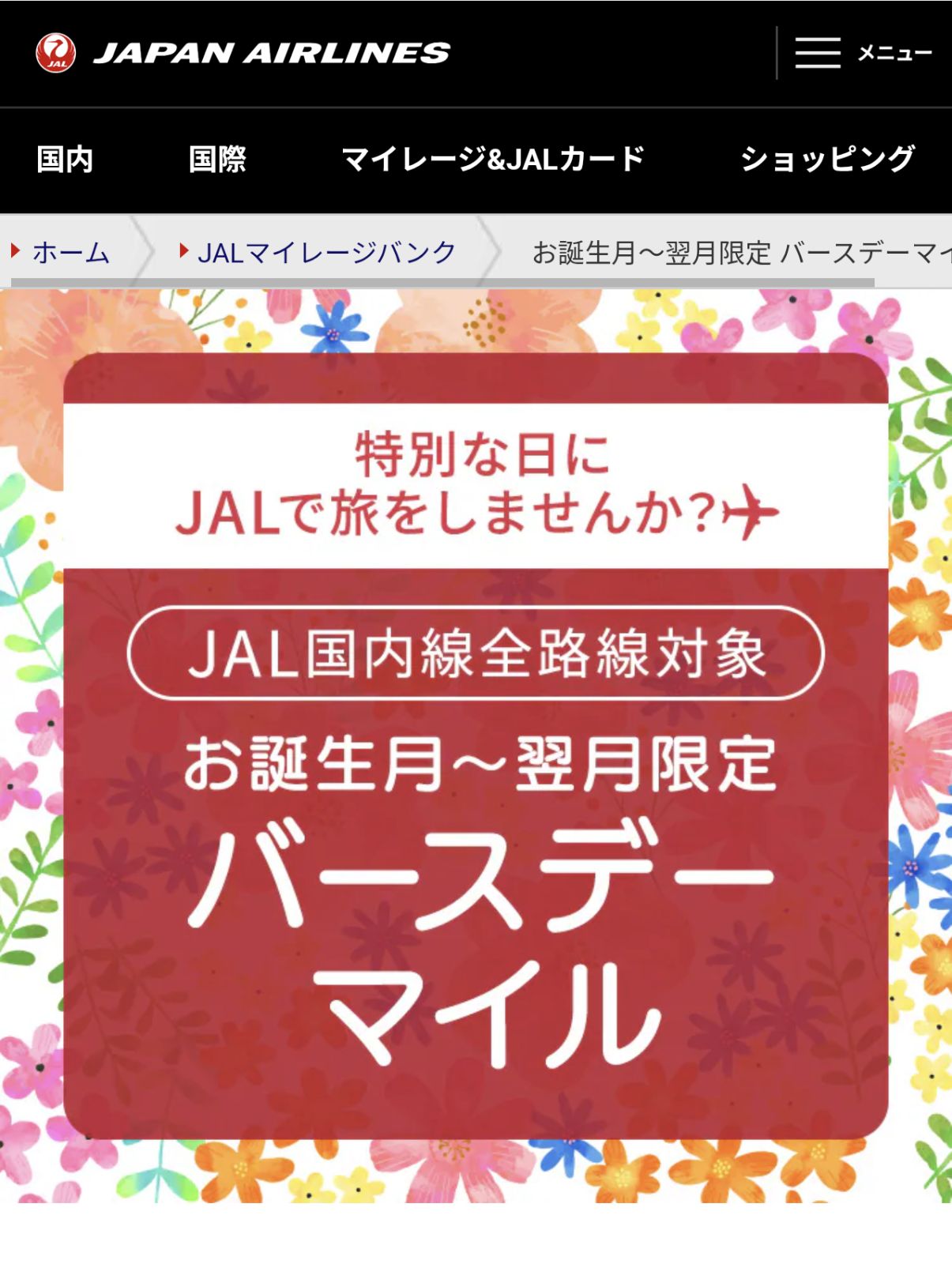
Task: Tap the ホーム breadcrumb link
Action: click(x=70, y=253)
